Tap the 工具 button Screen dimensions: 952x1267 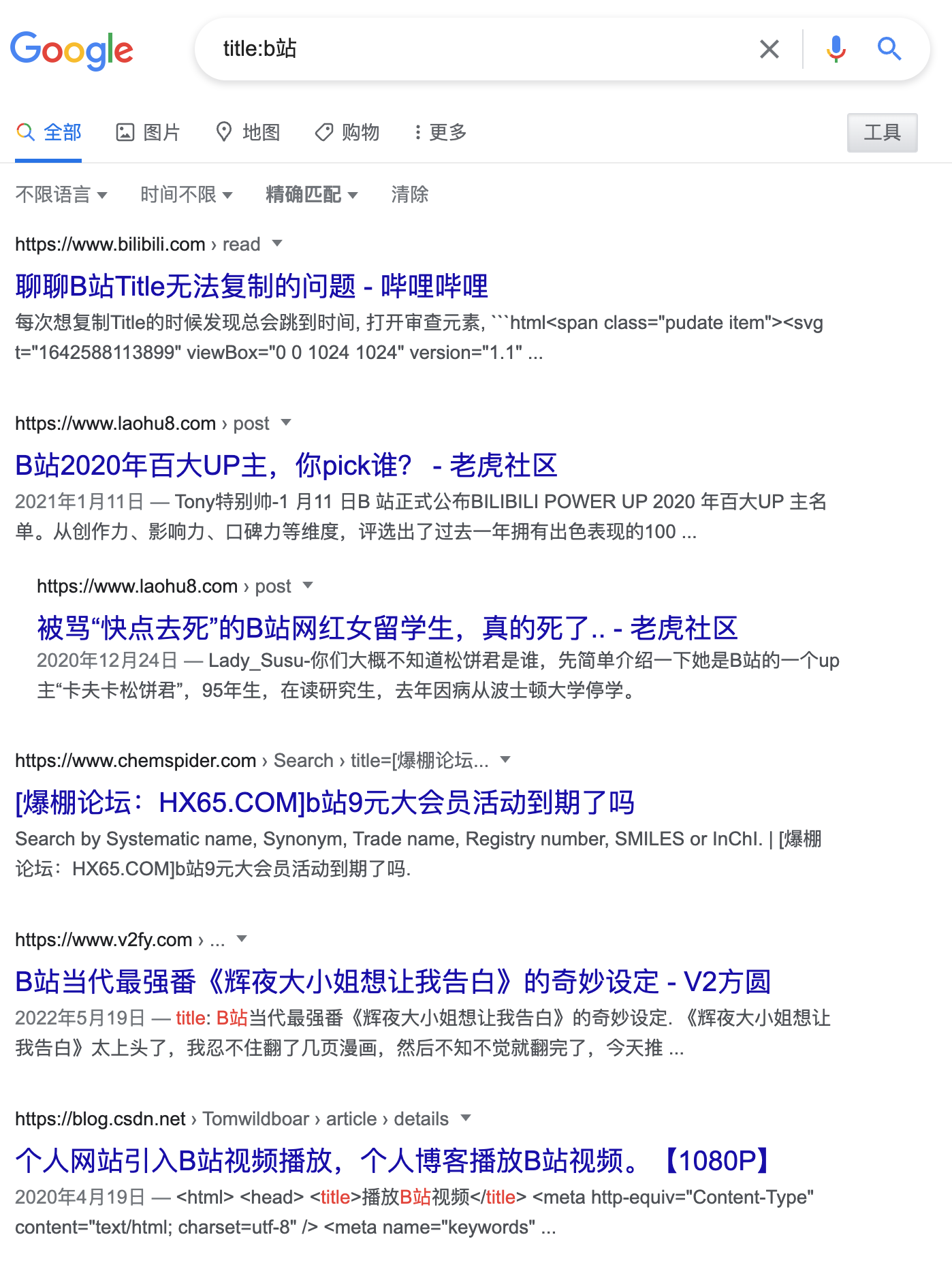tap(882, 133)
